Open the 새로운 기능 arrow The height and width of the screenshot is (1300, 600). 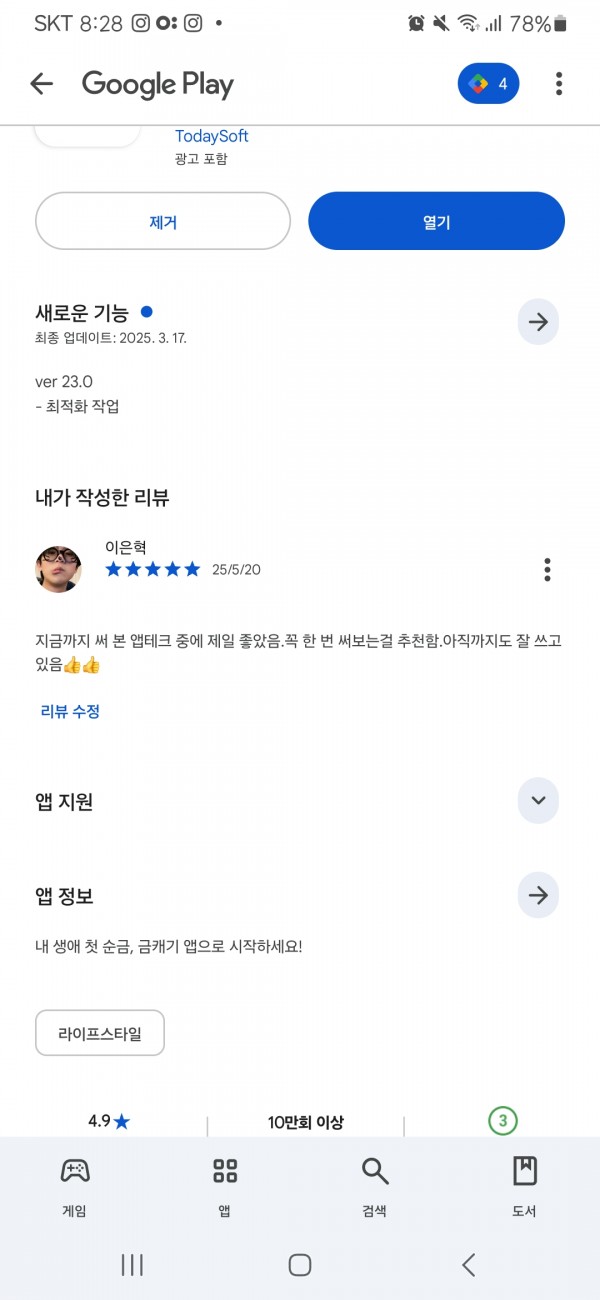(538, 322)
